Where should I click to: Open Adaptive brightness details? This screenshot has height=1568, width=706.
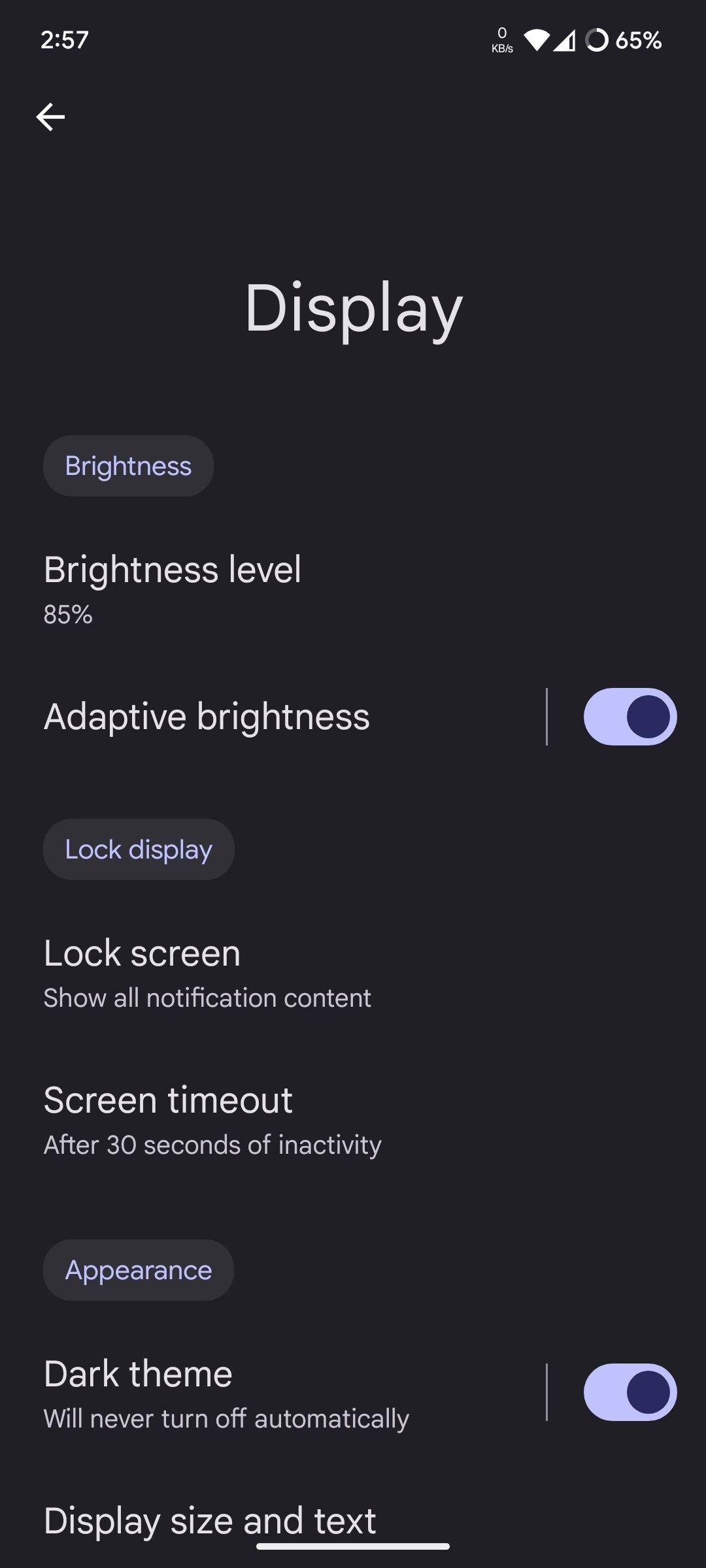pos(273,717)
